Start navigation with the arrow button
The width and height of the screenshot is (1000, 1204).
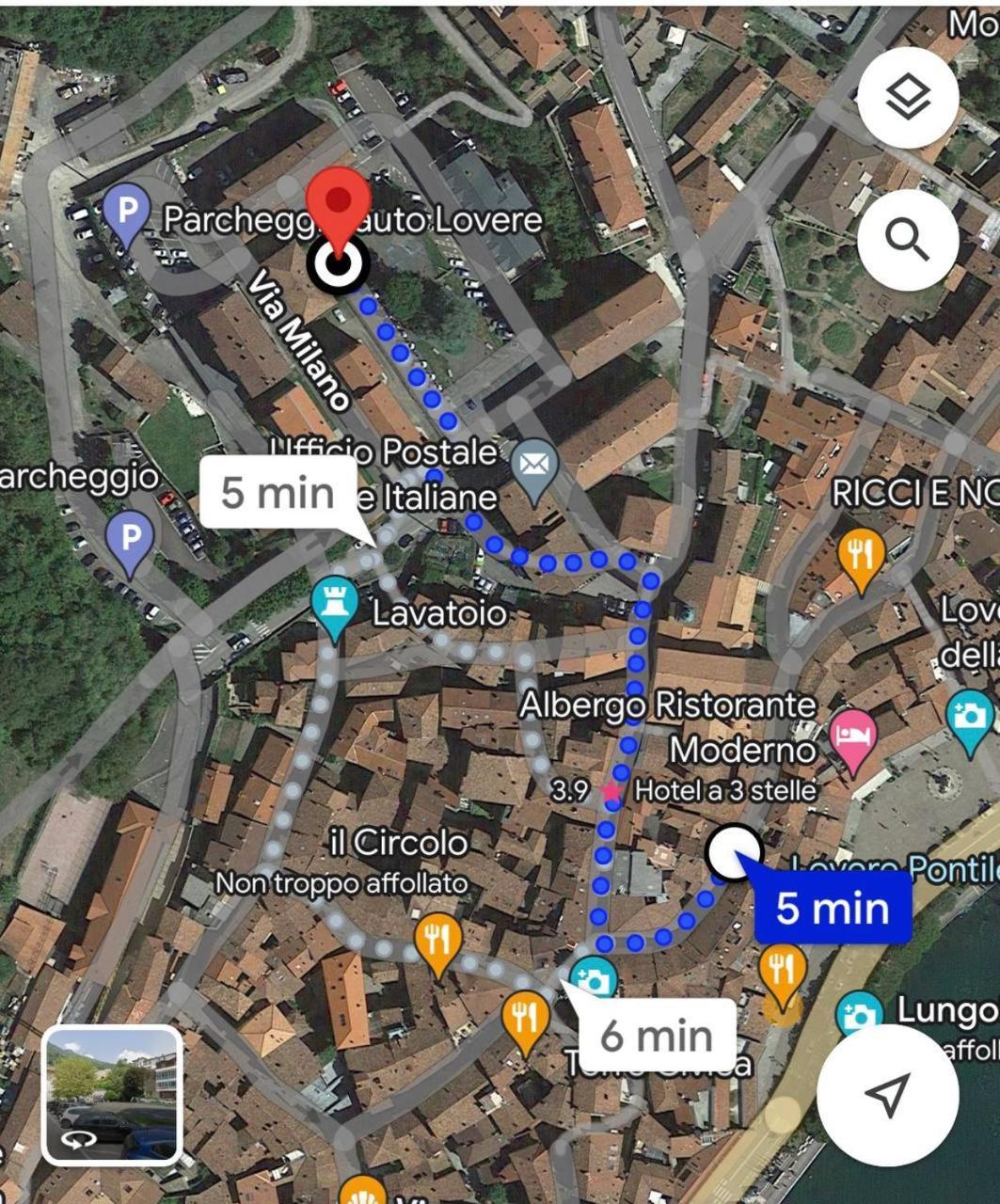pyautogui.click(x=887, y=1094)
